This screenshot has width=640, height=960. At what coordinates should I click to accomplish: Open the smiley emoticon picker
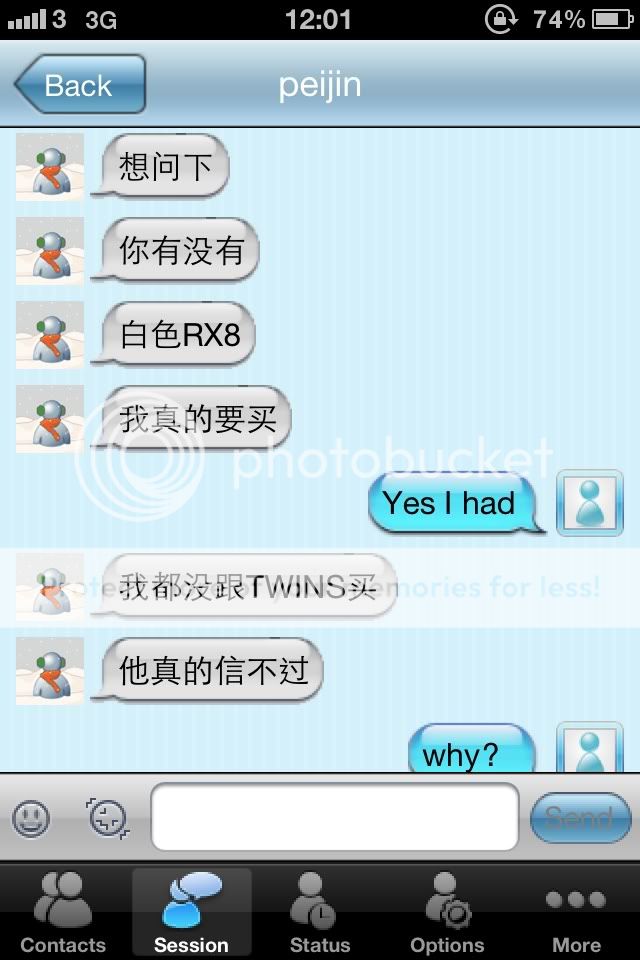(31, 819)
